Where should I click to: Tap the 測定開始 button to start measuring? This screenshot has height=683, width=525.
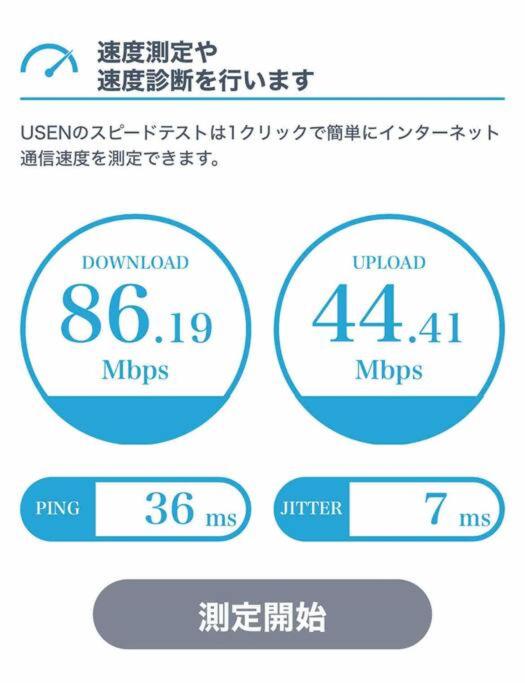[262, 615]
